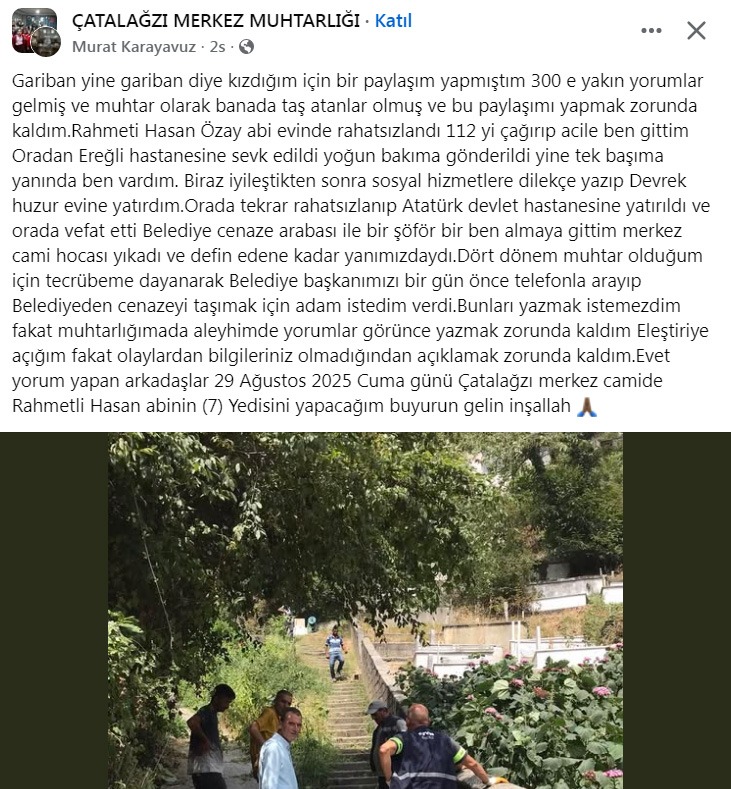Open the post timestamp link
This screenshot has height=789, width=731.
pos(217,46)
